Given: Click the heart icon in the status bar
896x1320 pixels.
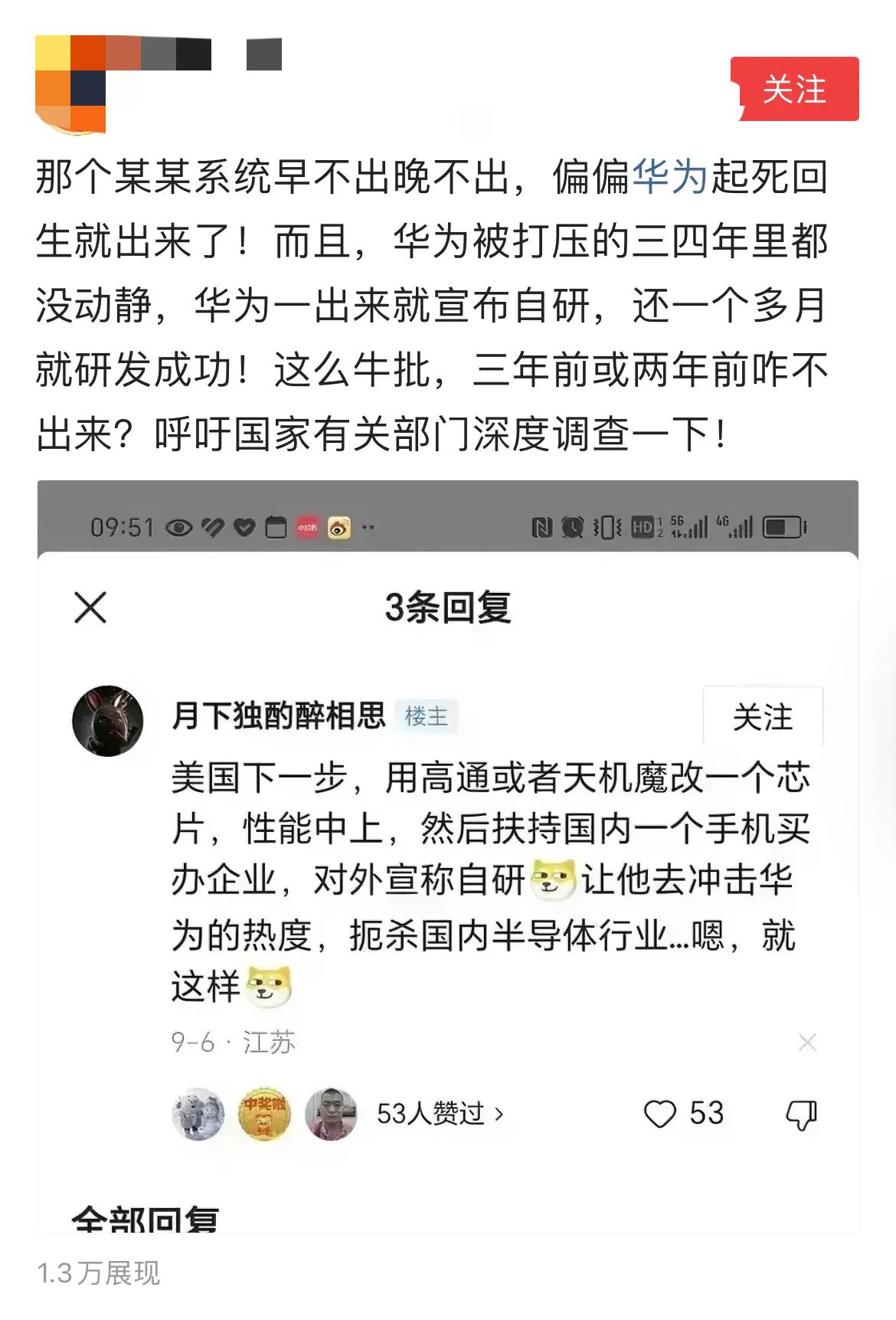Looking at the screenshot, I should [x=244, y=526].
